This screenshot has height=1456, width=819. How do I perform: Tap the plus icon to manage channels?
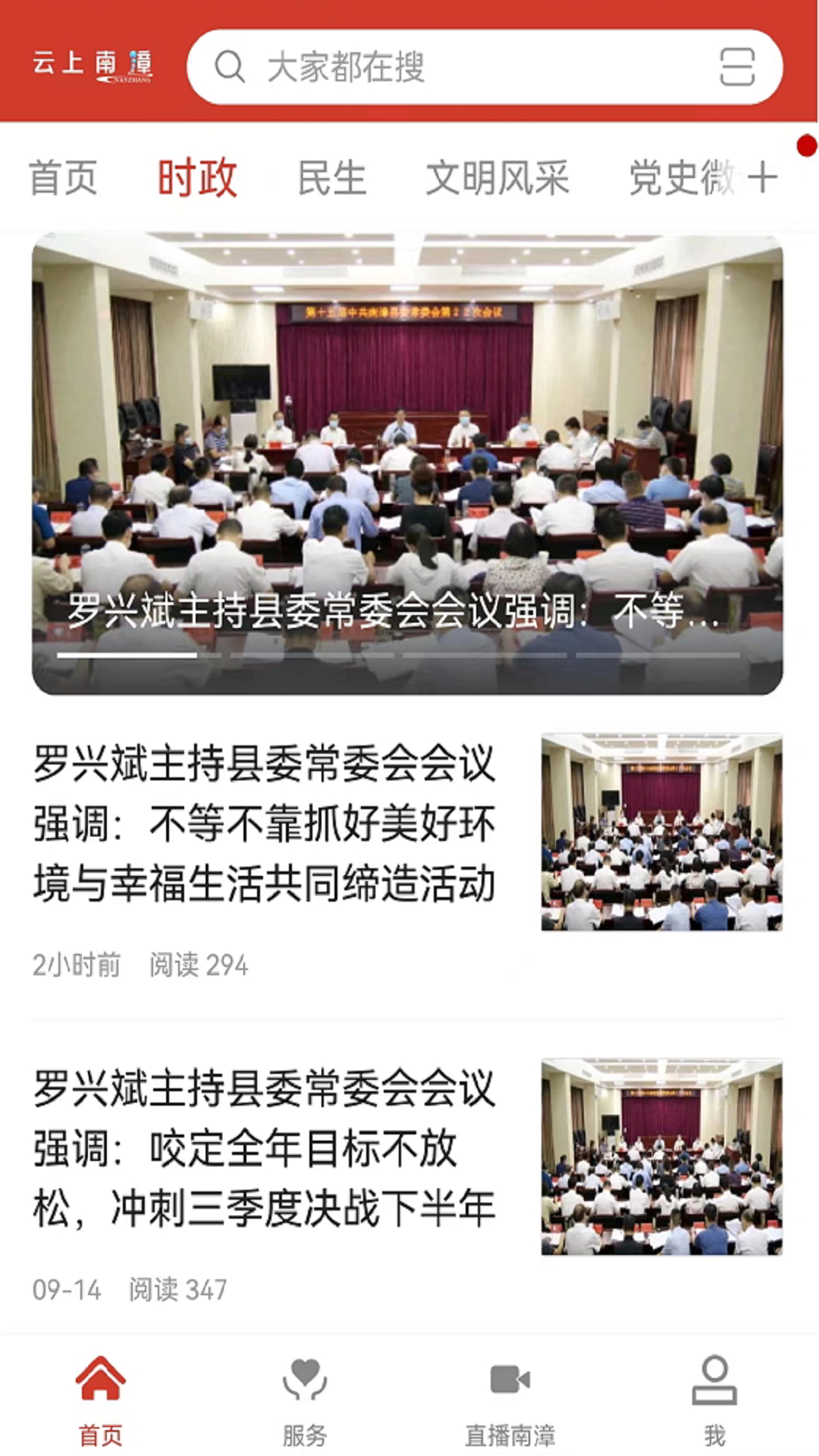(x=763, y=177)
